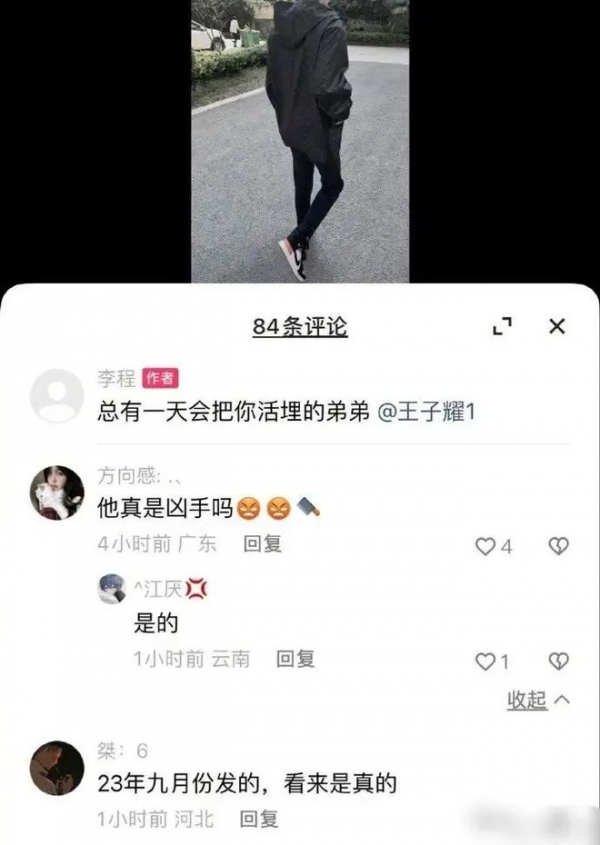Collapse replies with 收起

537,700
